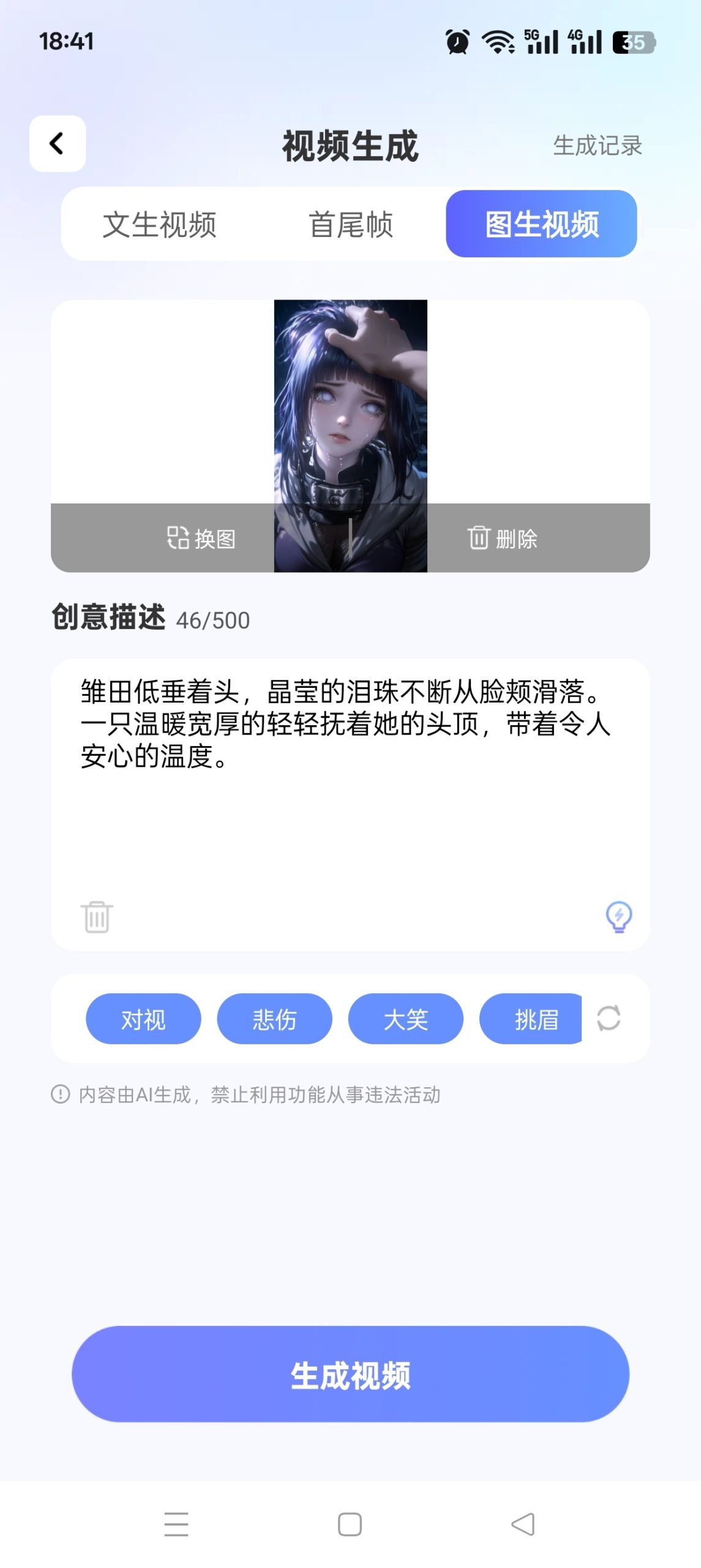Clear the description using the trash icon
Viewport: 701px width, 1568px height.
pyautogui.click(x=96, y=917)
